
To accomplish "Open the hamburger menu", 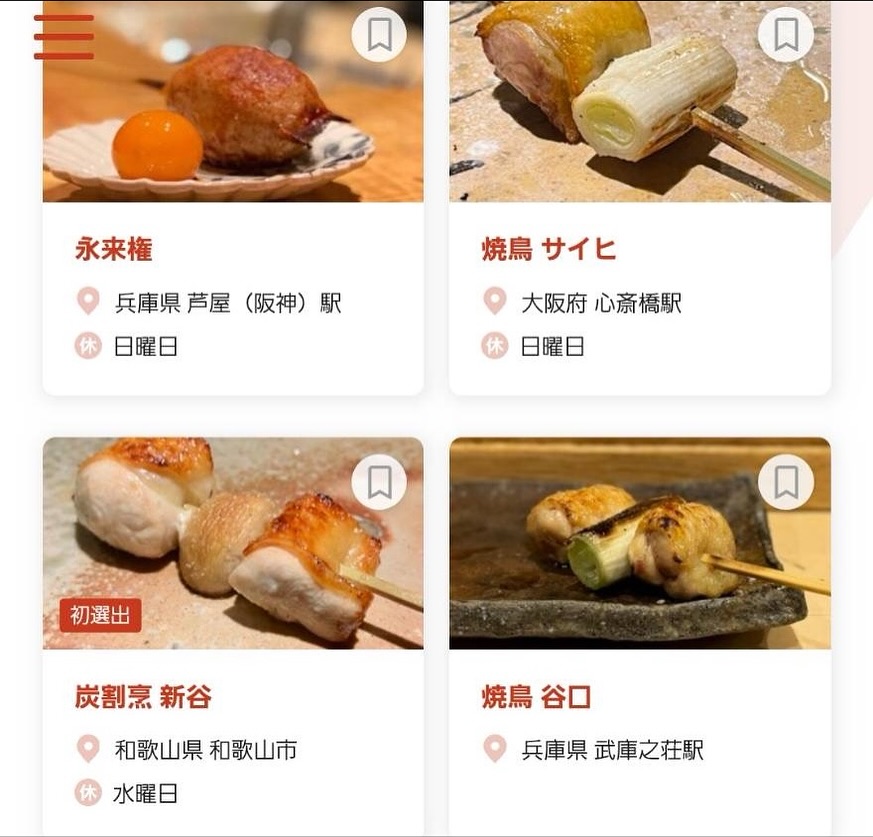I will (64, 37).
